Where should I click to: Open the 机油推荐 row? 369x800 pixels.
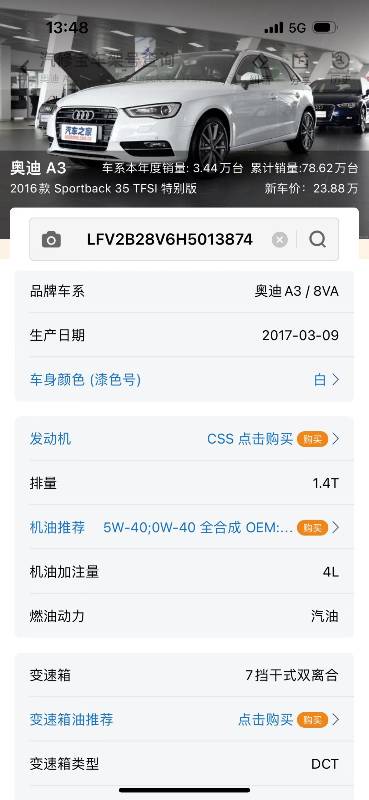point(184,528)
